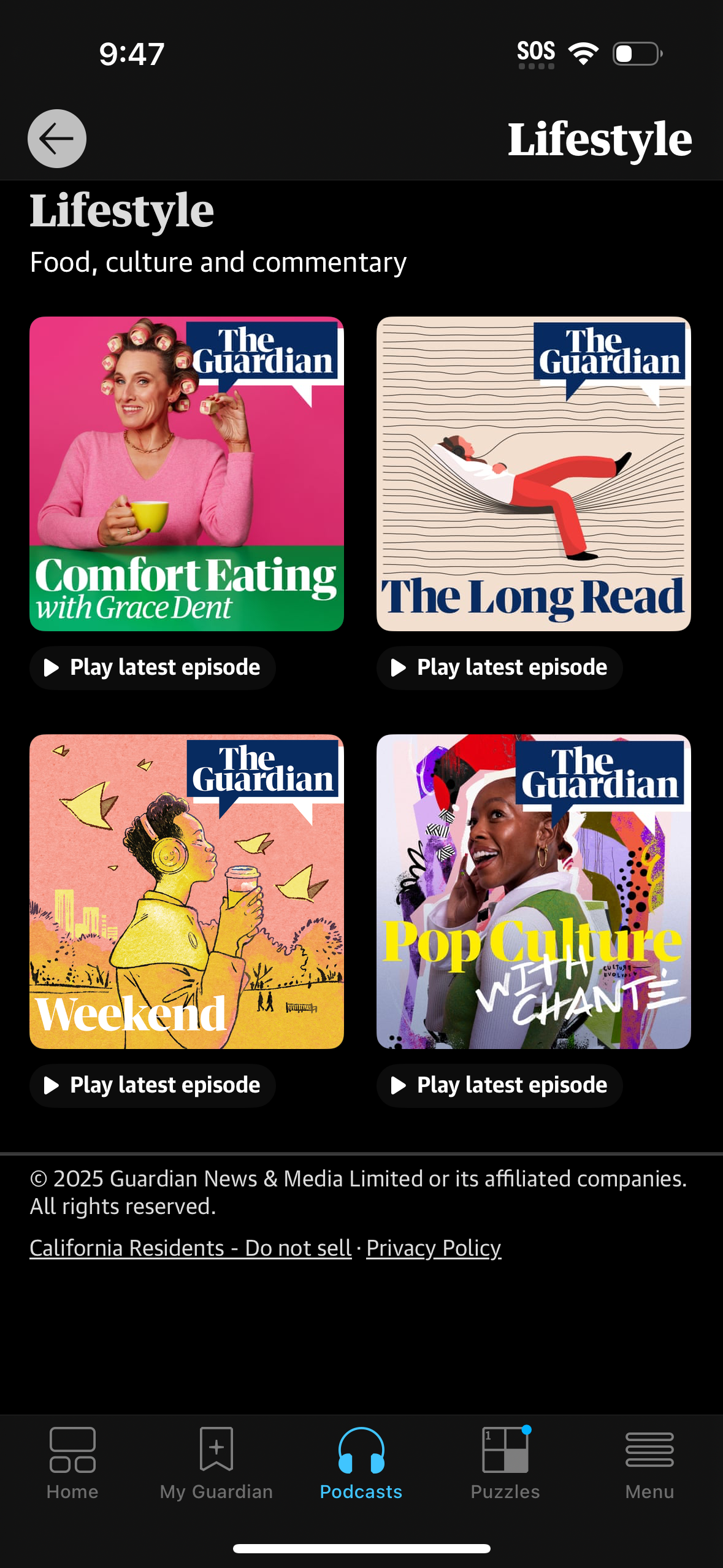Open California Residents - Do not sell link

(x=190, y=1248)
